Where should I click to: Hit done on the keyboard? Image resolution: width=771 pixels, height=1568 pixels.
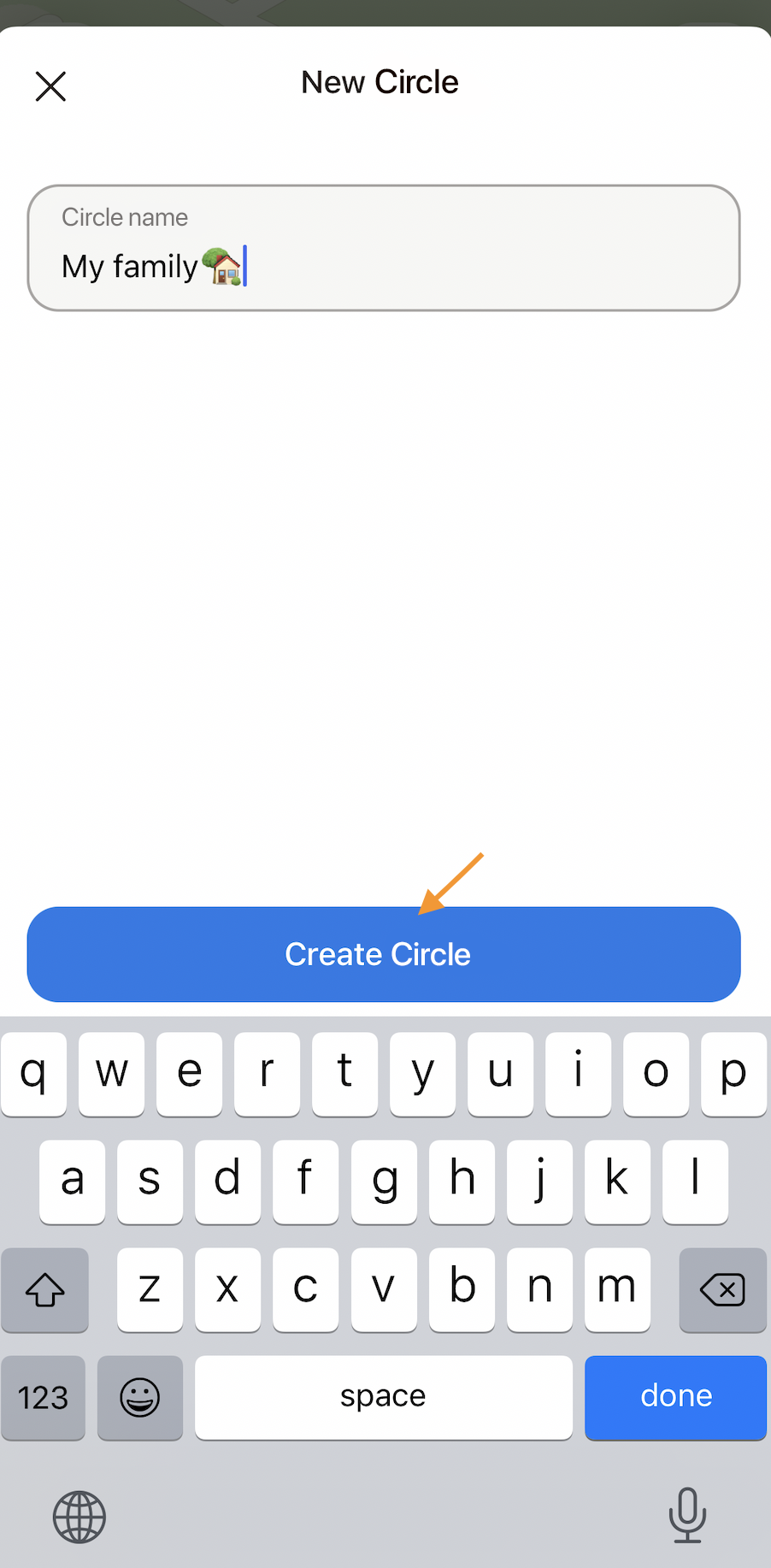click(x=675, y=1397)
